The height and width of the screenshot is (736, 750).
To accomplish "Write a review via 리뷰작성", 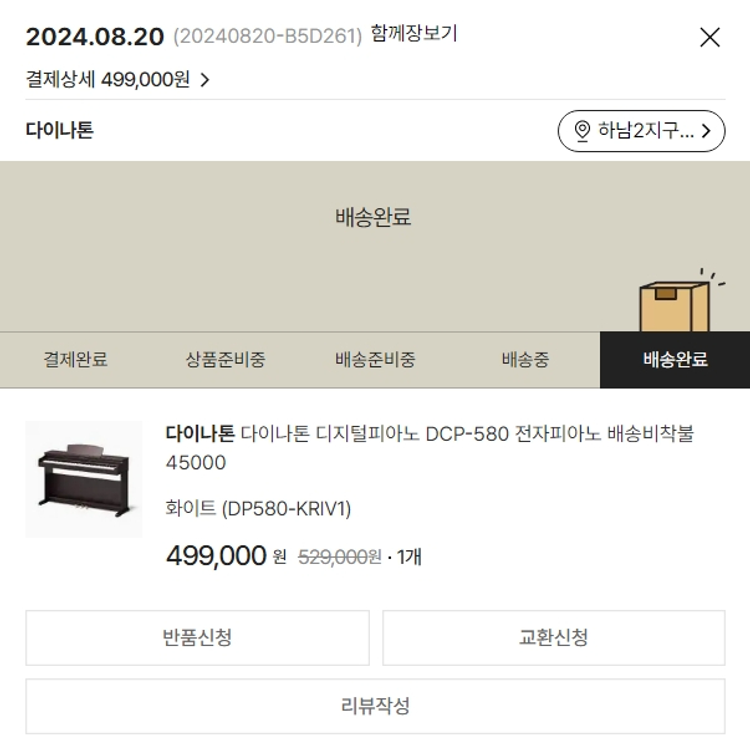I will point(375,706).
